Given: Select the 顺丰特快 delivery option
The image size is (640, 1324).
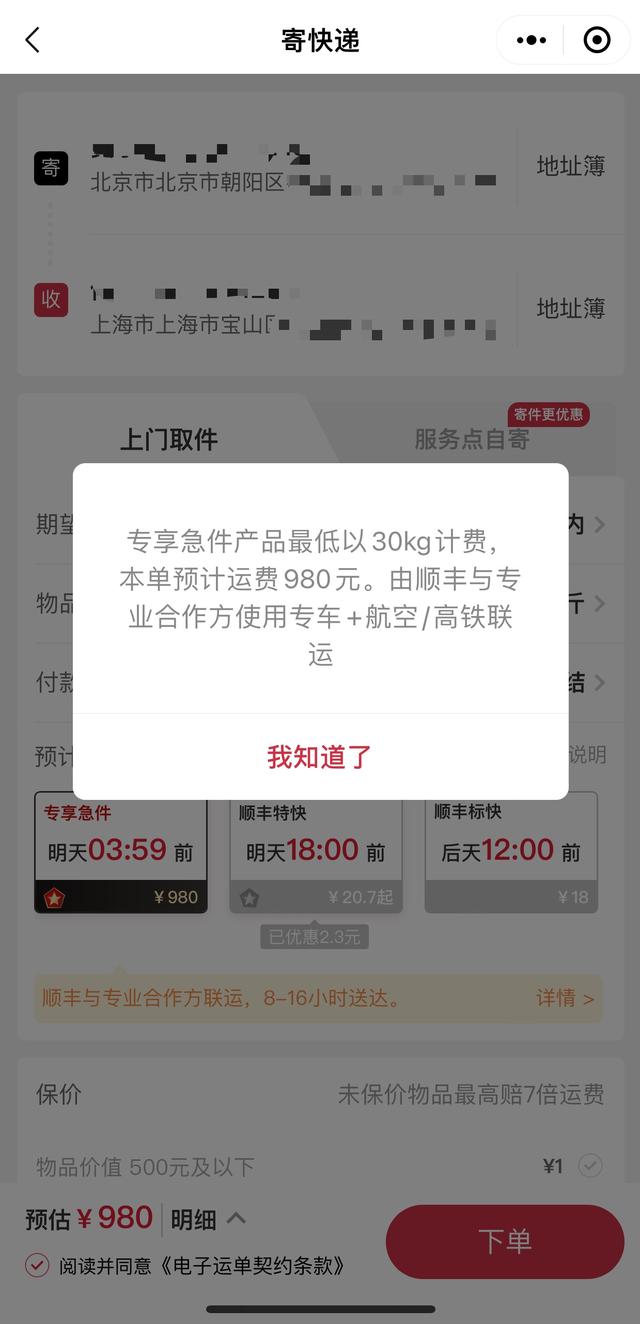Looking at the screenshot, I should (316, 852).
